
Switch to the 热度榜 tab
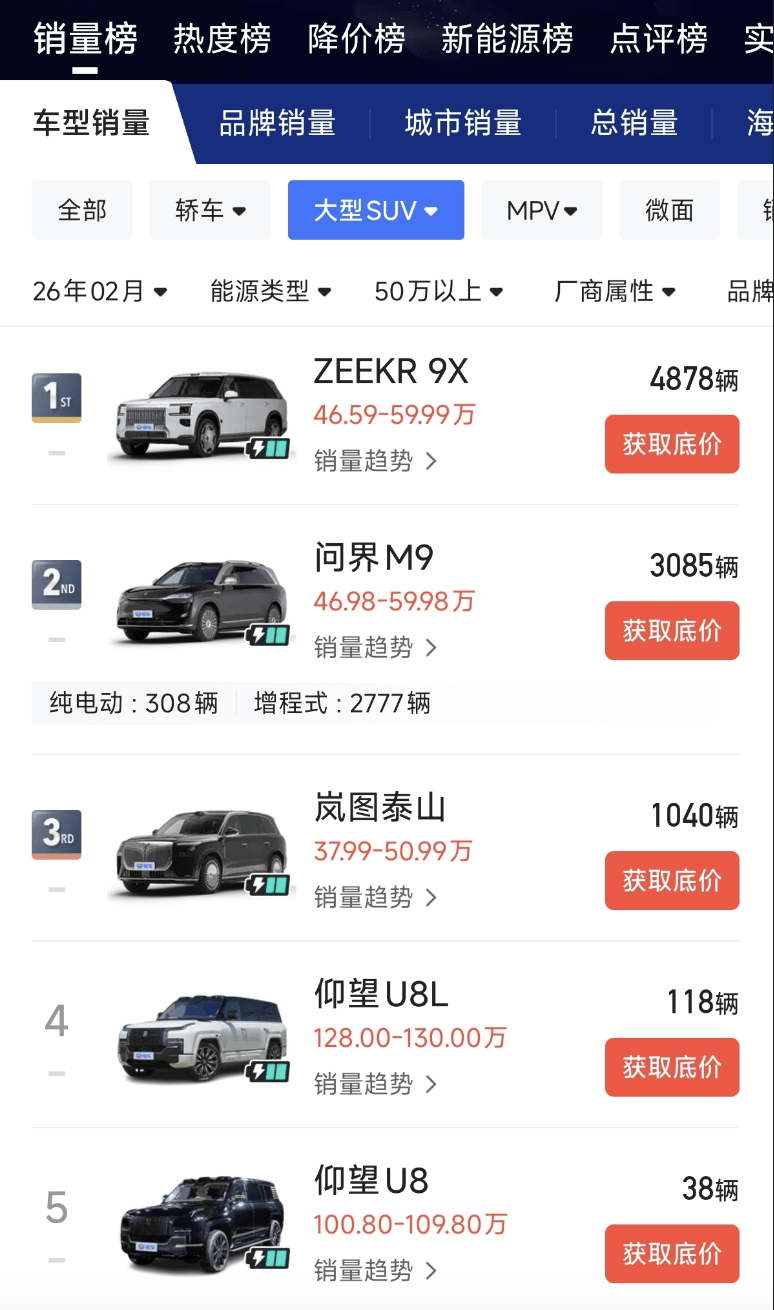(222, 39)
